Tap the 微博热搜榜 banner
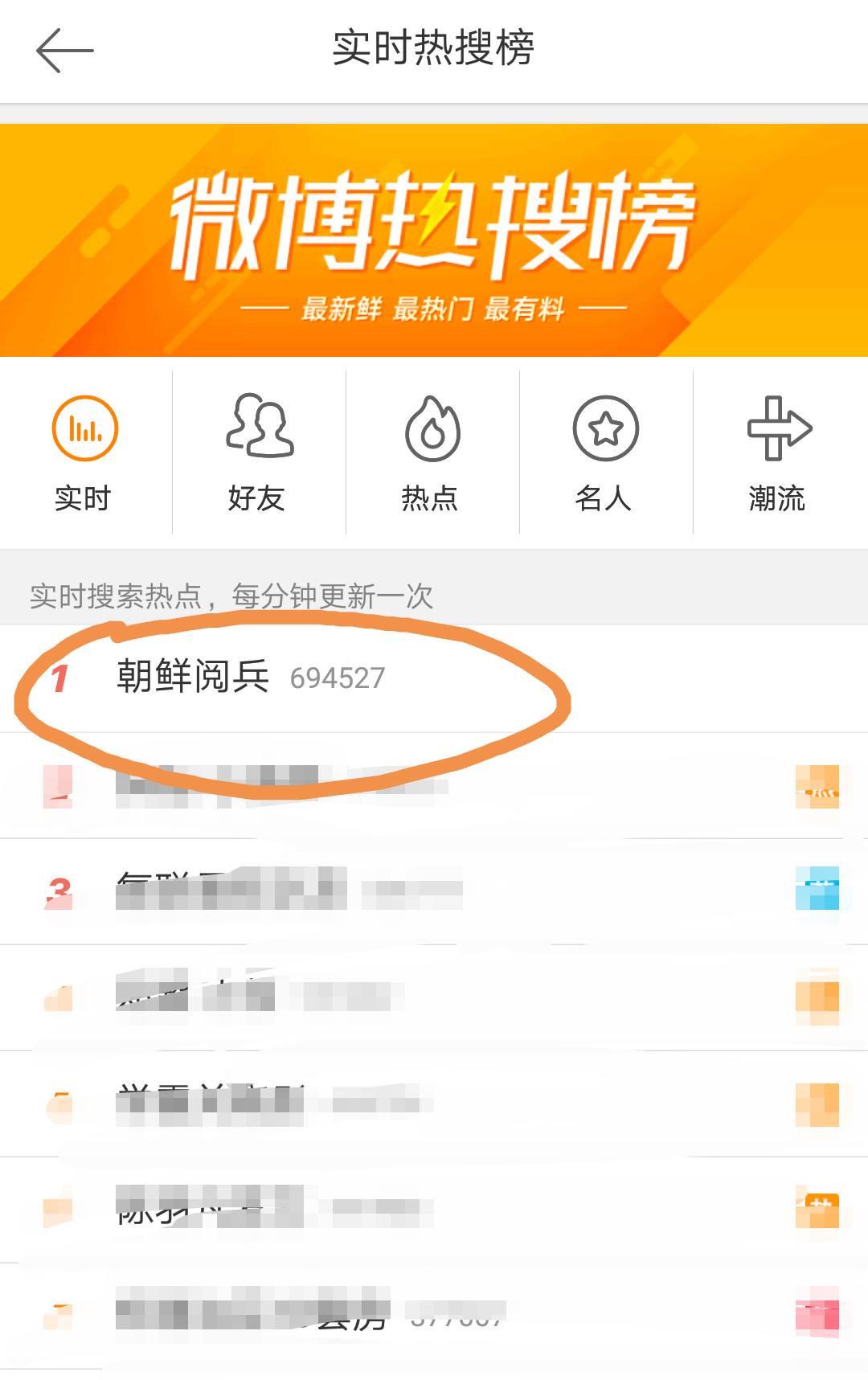This screenshot has width=868, height=1380. pos(434,240)
